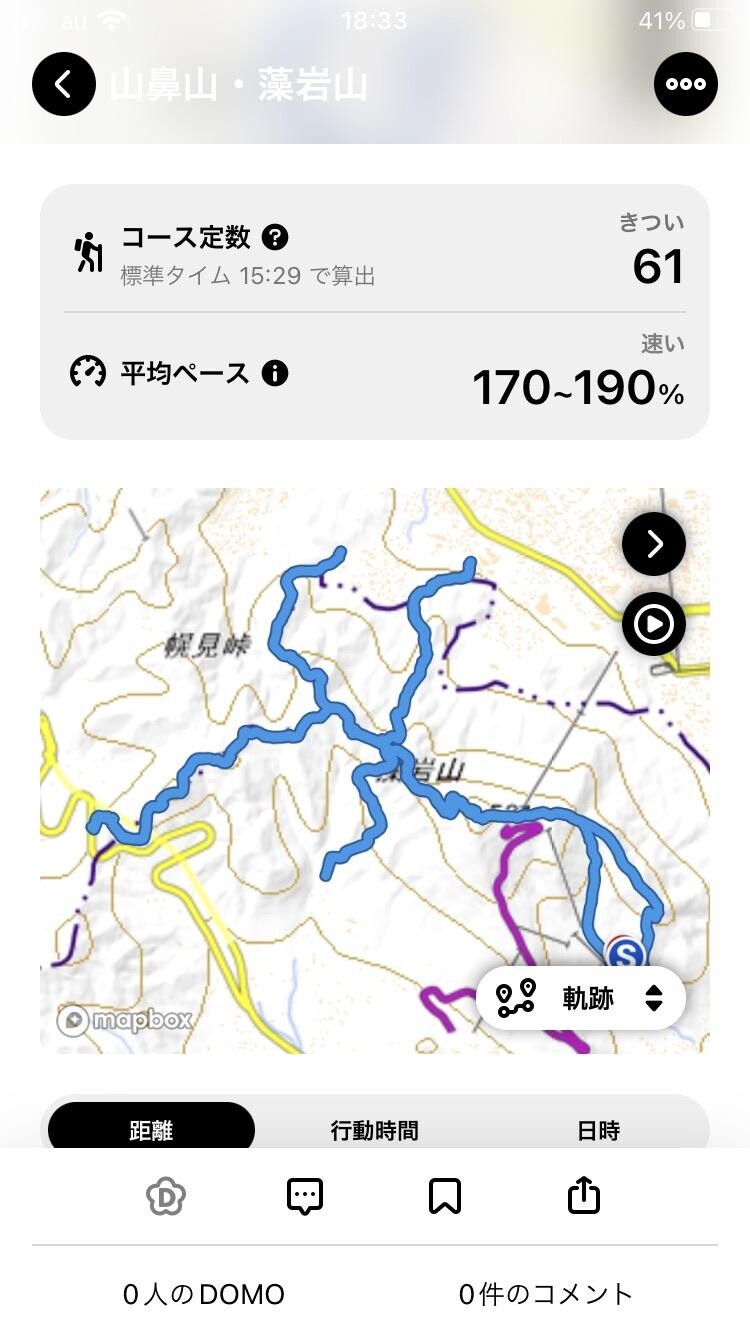Expand the map with the arrow button
Image resolution: width=750 pixels, height=1334 pixels.
pyautogui.click(x=653, y=544)
